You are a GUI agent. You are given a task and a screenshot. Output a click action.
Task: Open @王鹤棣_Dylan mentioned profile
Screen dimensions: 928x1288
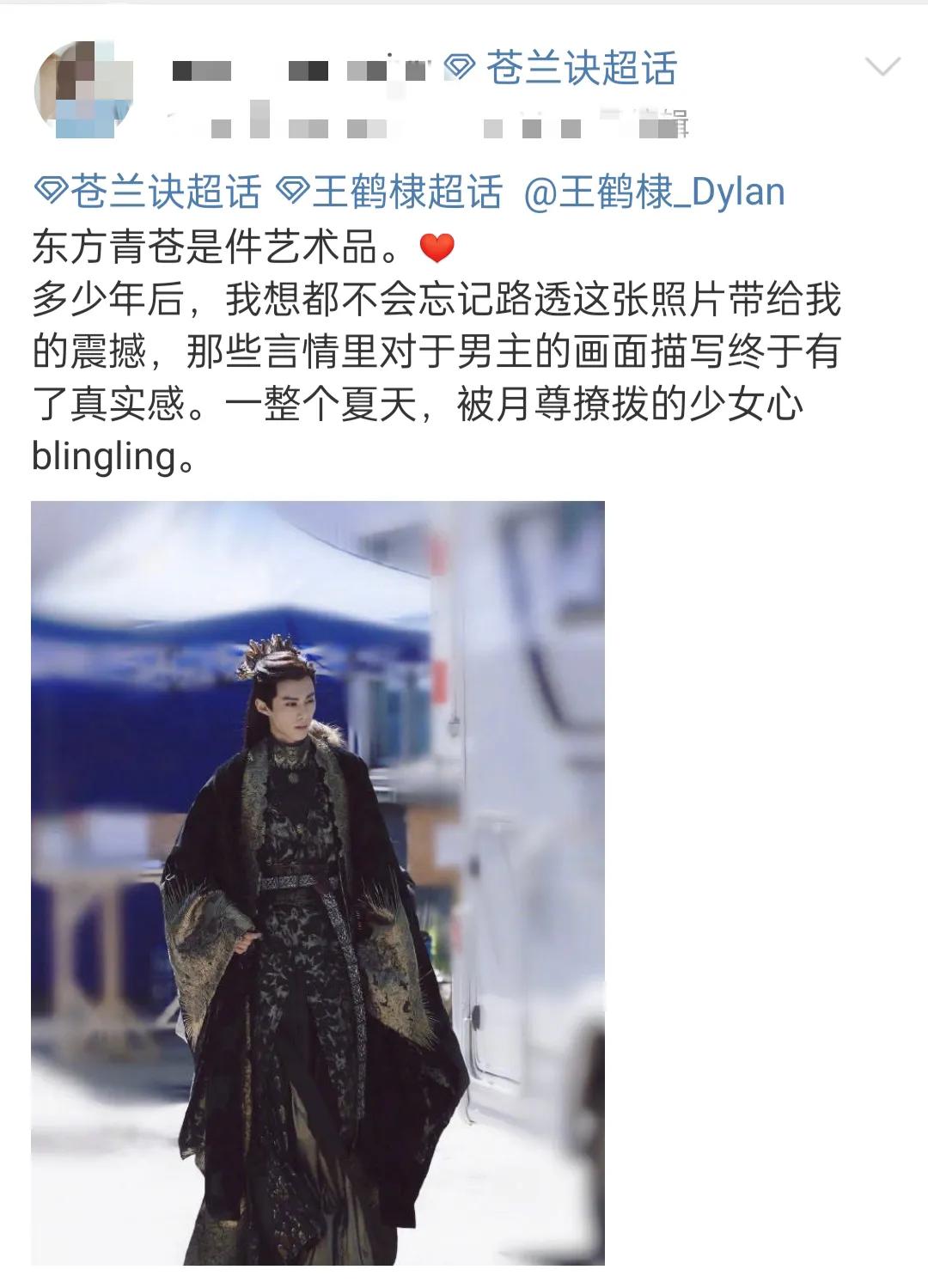tap(654, 192)
